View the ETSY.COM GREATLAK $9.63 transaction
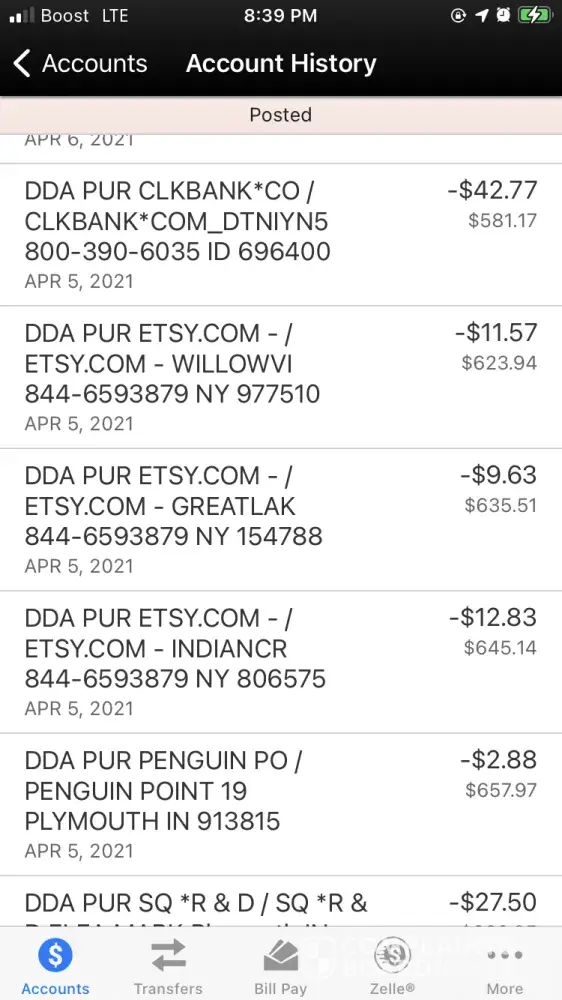The width and height of the screenshot is (562, 1000). point(281,520)
